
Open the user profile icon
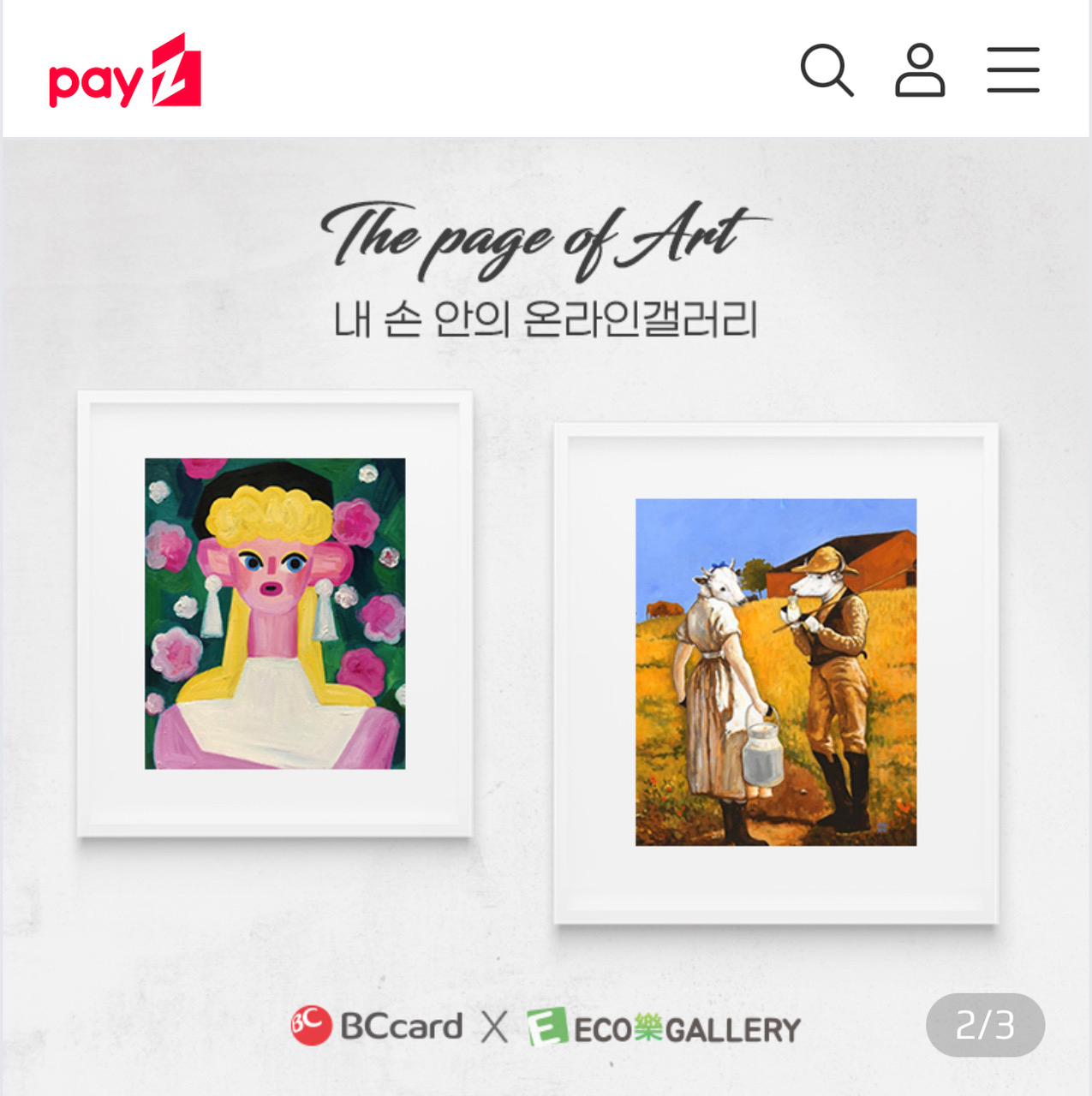click(x=920, y=70)
